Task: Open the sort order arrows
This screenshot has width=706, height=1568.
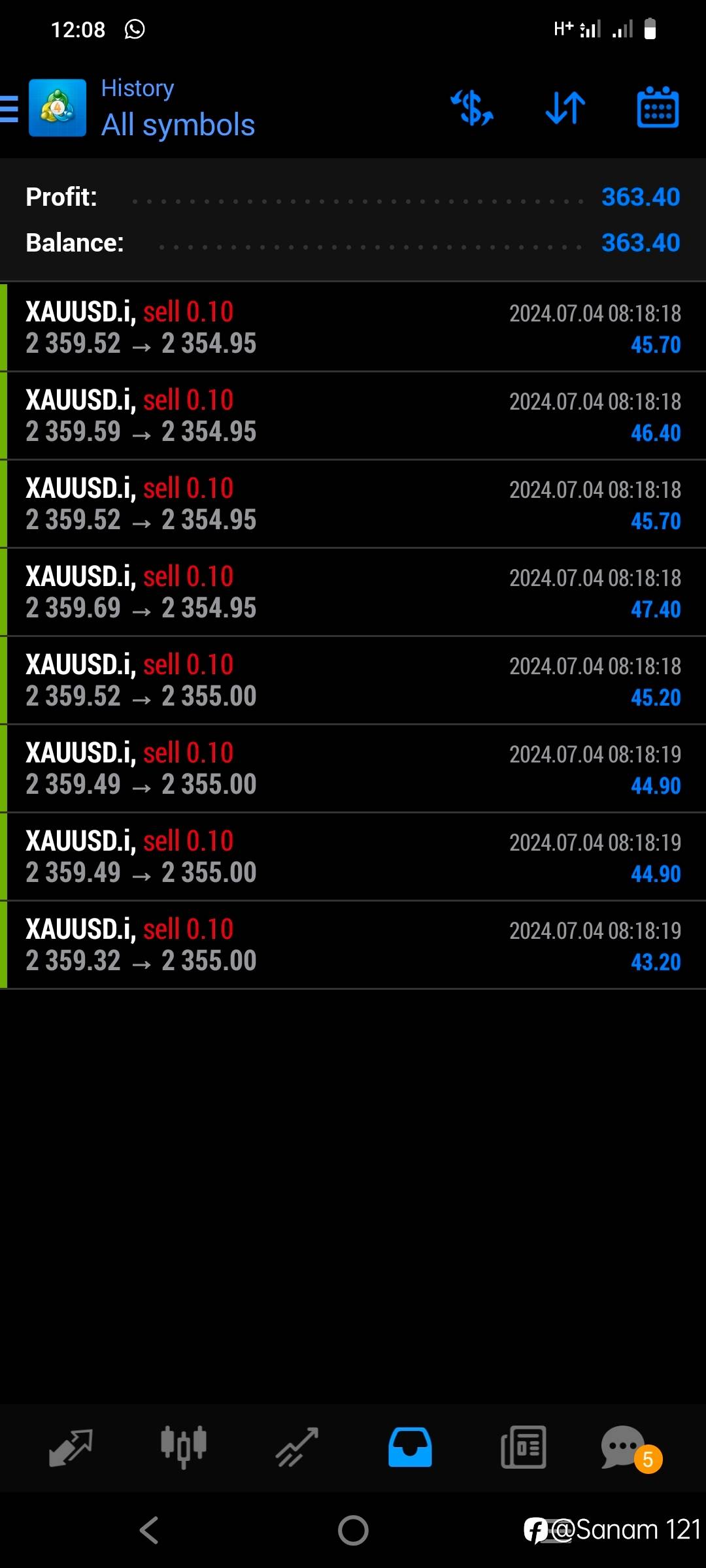Action: [565, 108]
